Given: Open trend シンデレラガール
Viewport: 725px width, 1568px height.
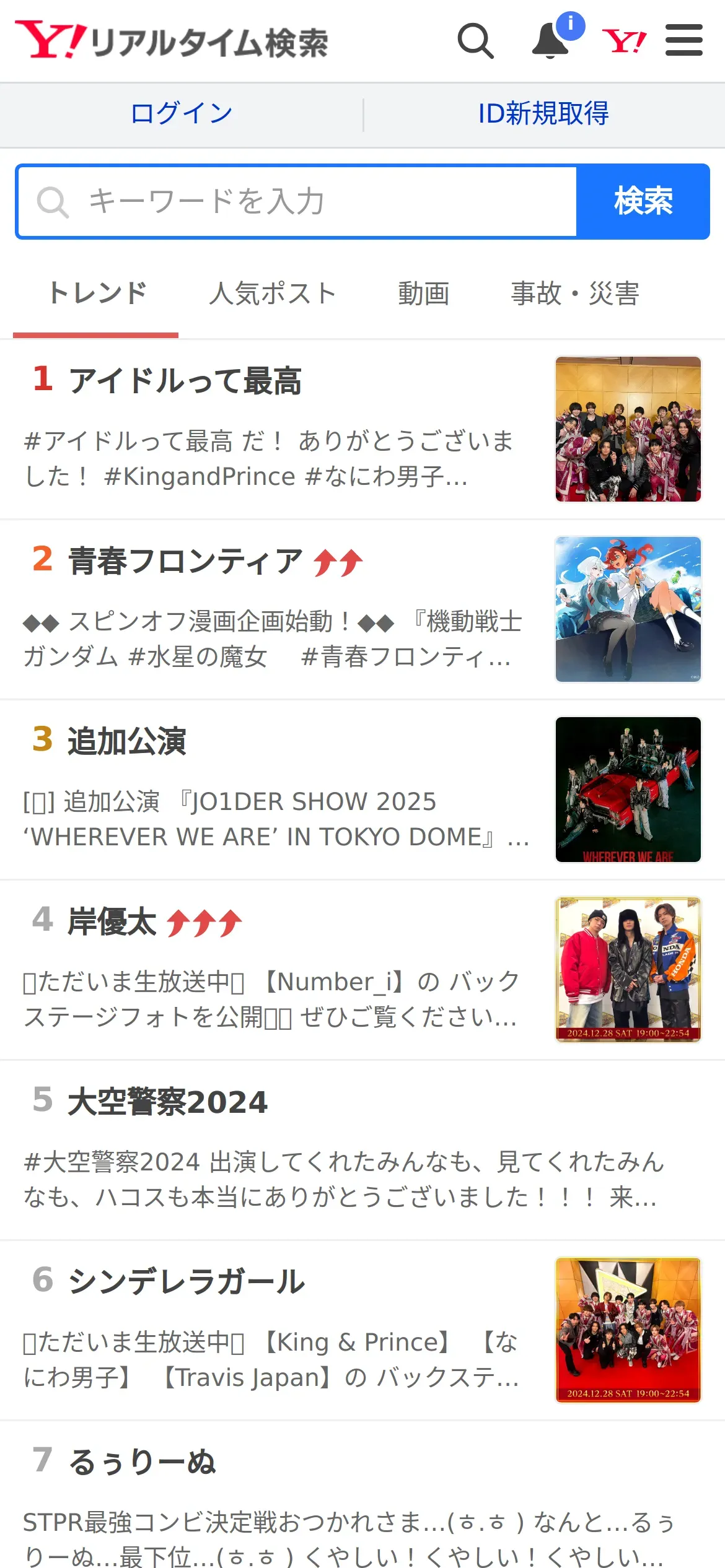Looking at the screenshot, I should pyautogui.click(x=186, y=1282).
